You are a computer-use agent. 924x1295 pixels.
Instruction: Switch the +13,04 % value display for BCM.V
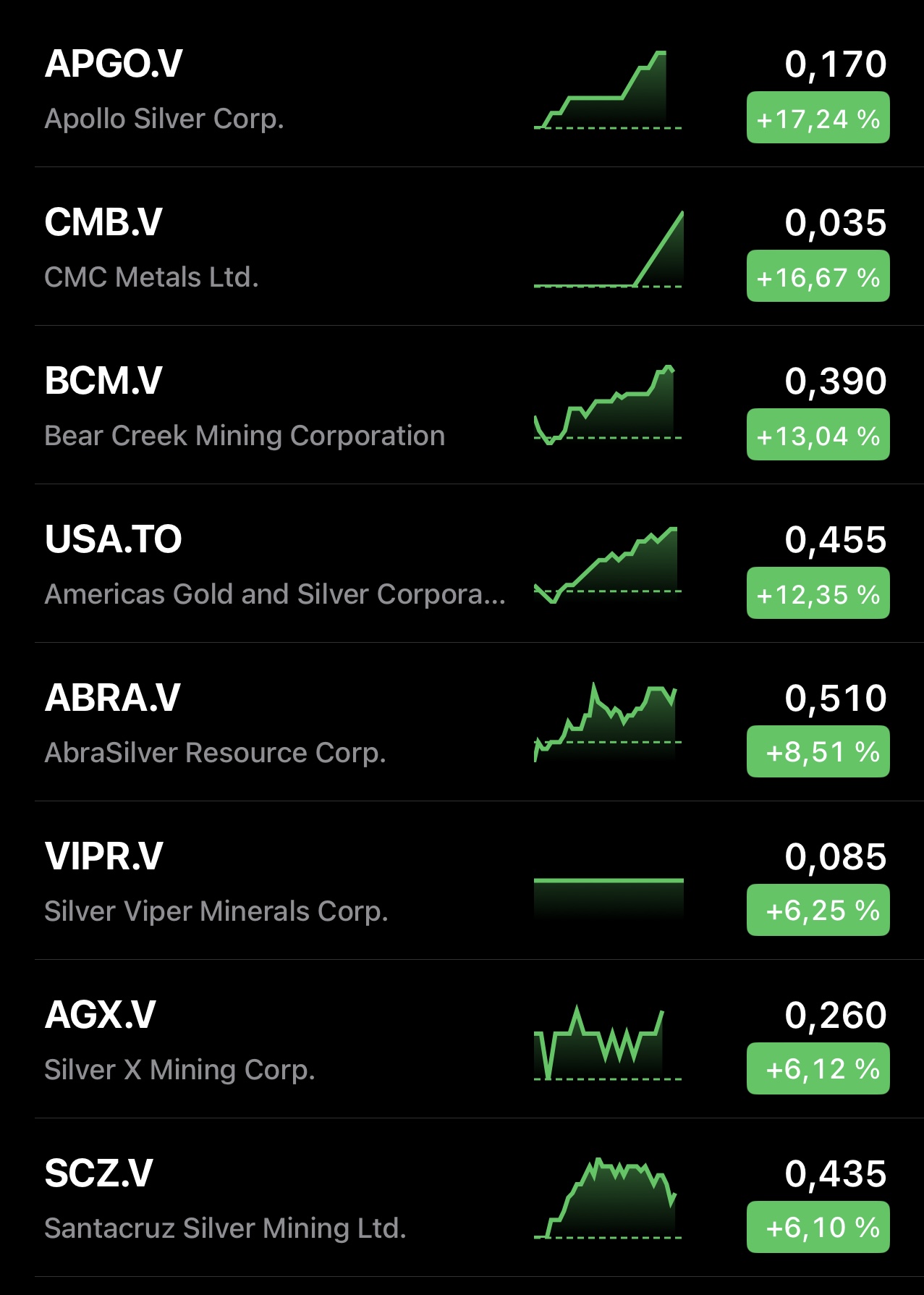coord(818,435)
